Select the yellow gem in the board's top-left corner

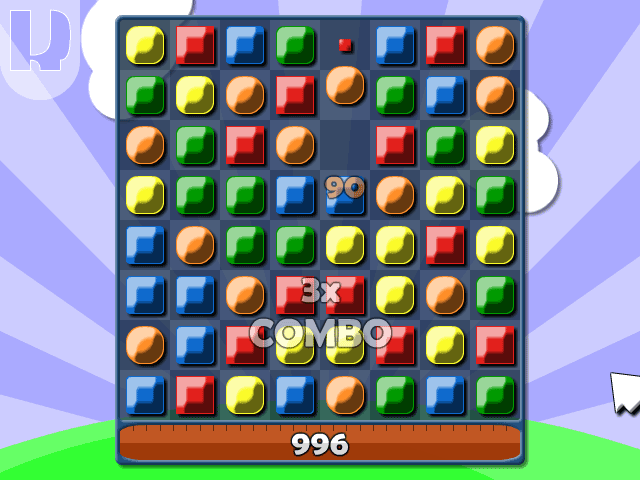click(145, 45)
